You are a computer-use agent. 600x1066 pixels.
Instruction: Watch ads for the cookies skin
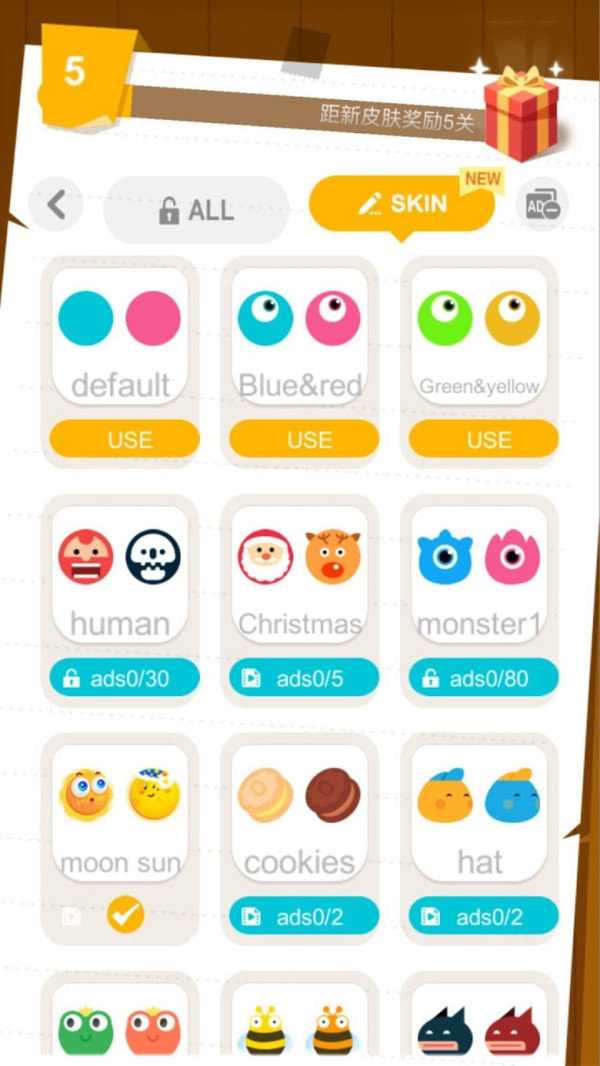point(304,917)
